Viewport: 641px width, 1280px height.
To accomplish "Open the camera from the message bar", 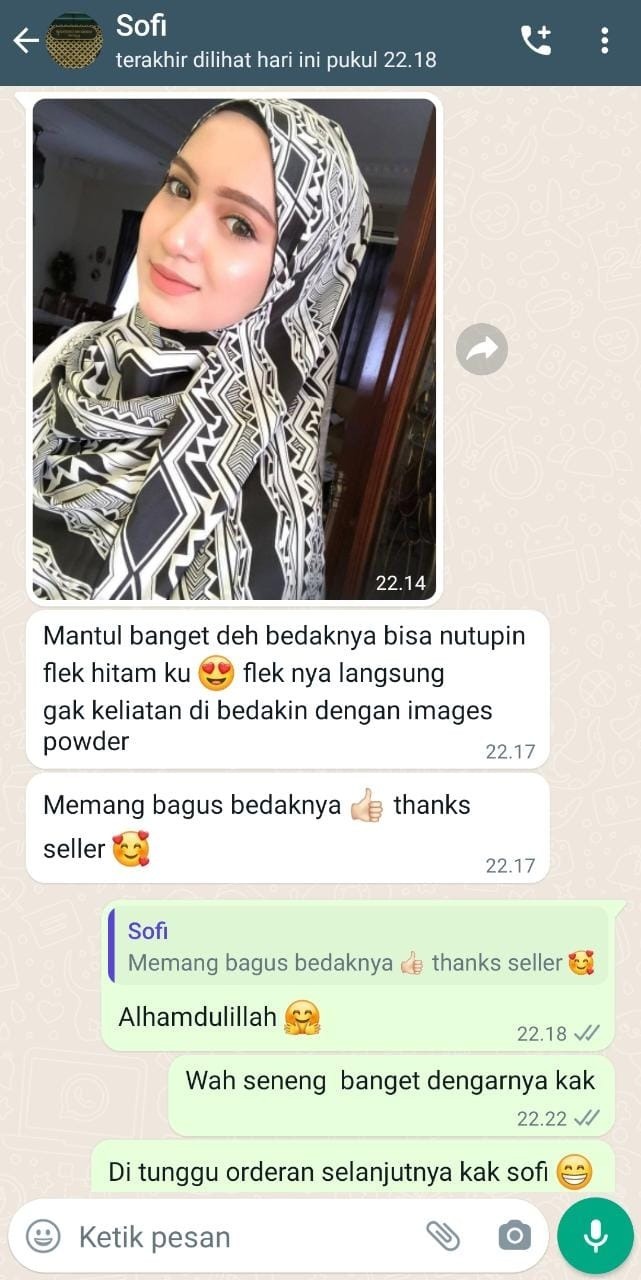I will pyautogui.click(x=514, y=1236).
